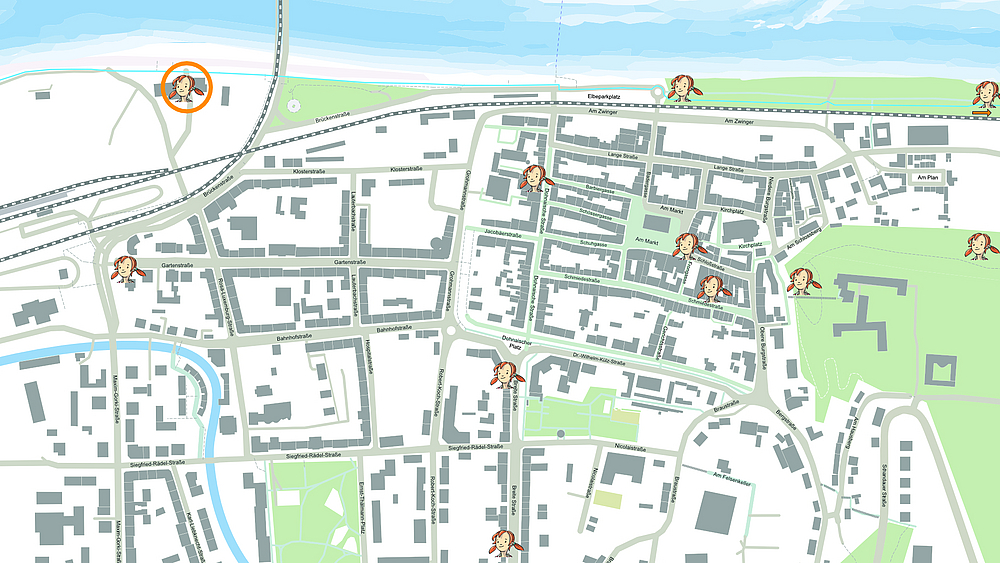The height and width of the screenshot is (563, 1000).
Task: Select the marker at Dohnaischer Platz
Action: tap(506, 375)
